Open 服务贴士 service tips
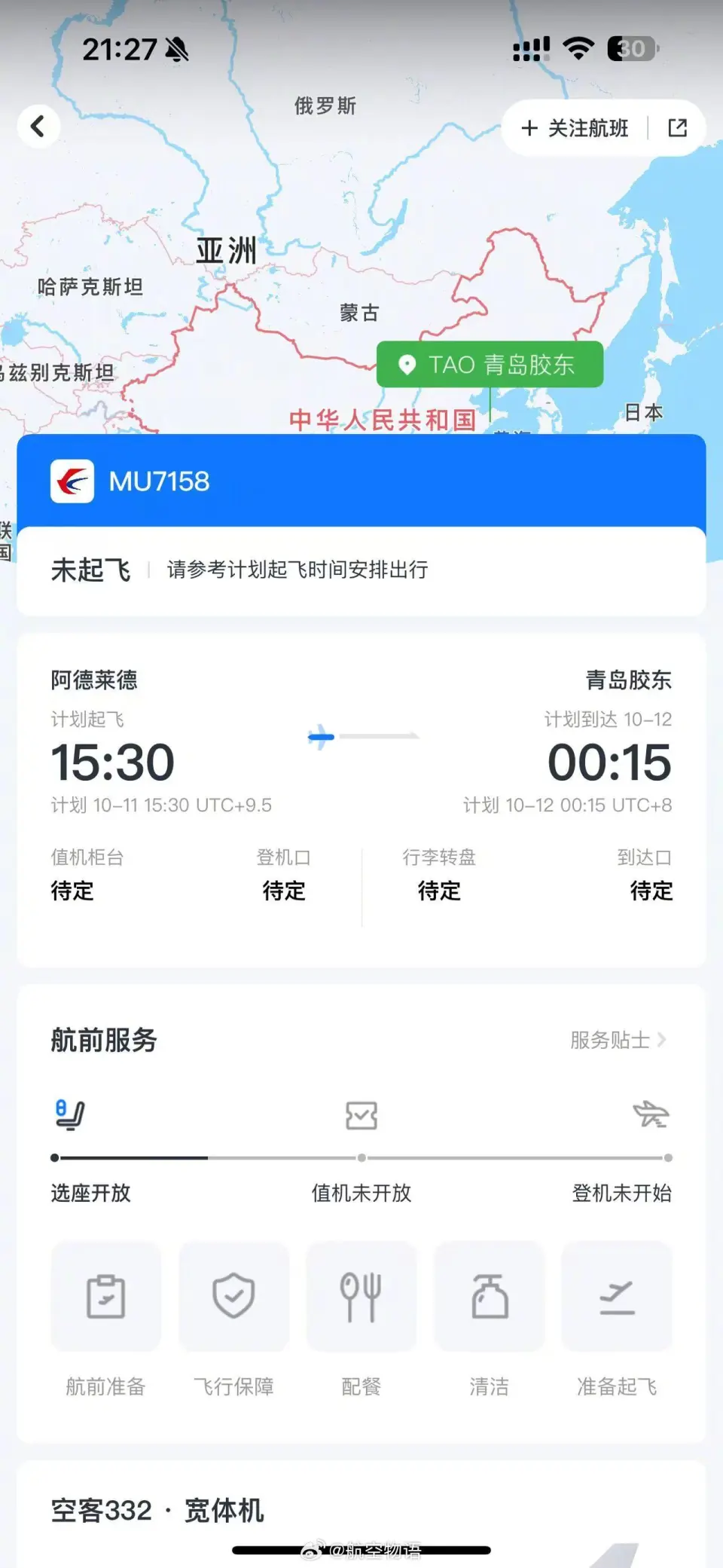Image resolution: width=723 pixels, height=1568 pixels. coord(618,1041)
